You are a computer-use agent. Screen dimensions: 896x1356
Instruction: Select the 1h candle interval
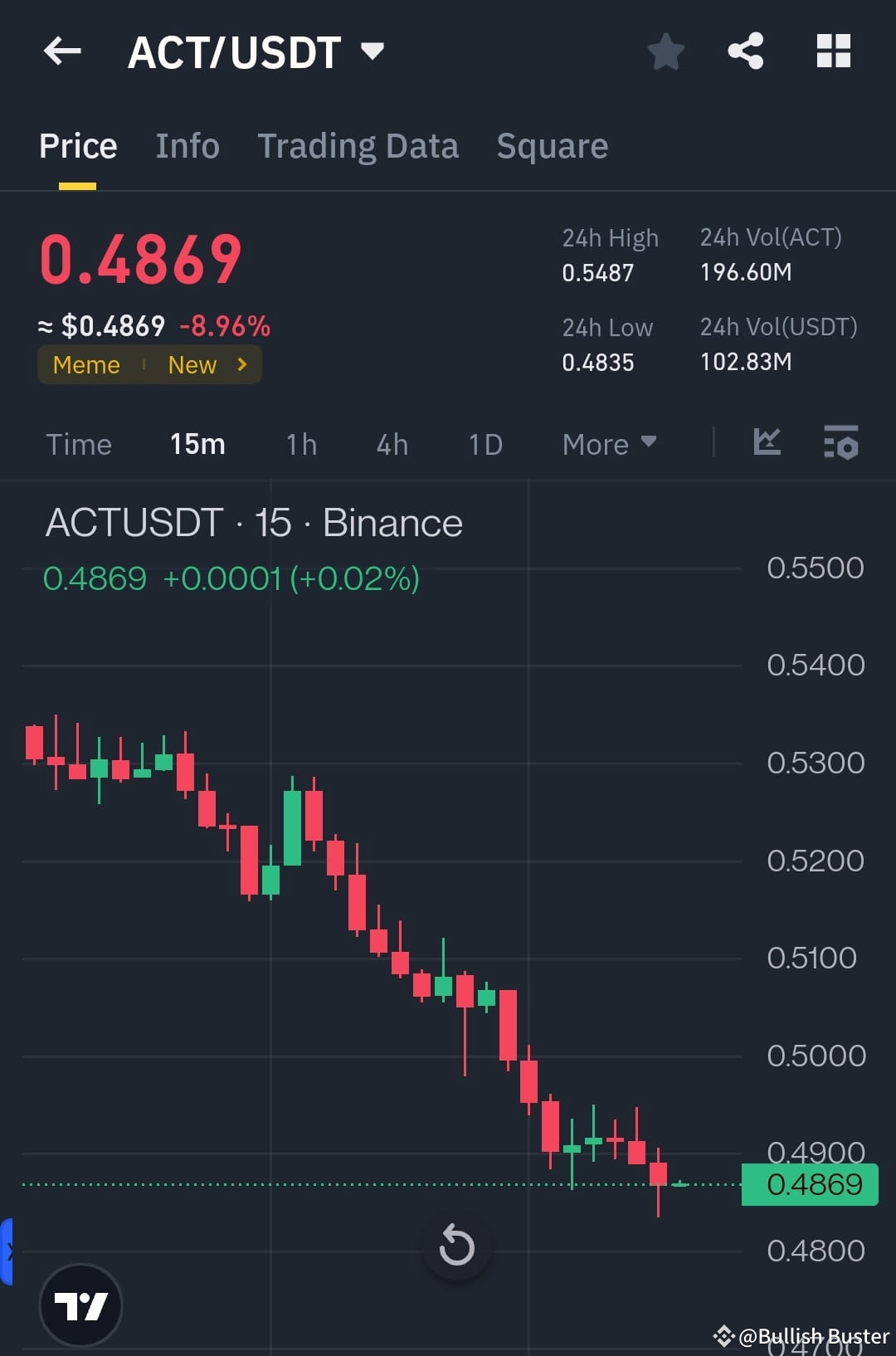[x=300, y=445]
